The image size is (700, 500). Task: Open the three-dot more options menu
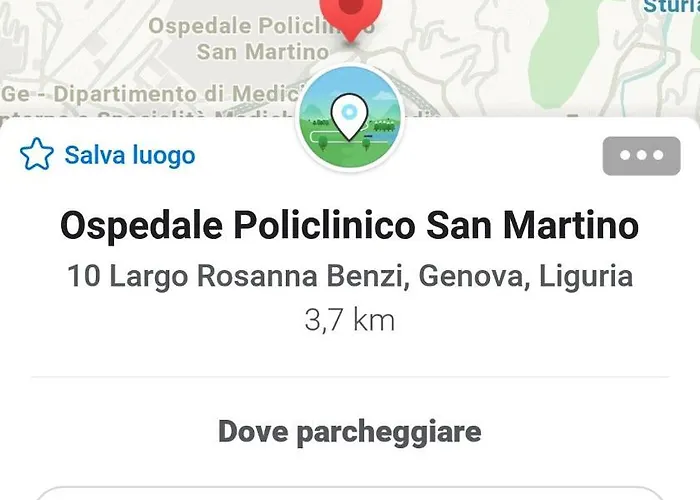pyautogui.click(x=641, y=156)
